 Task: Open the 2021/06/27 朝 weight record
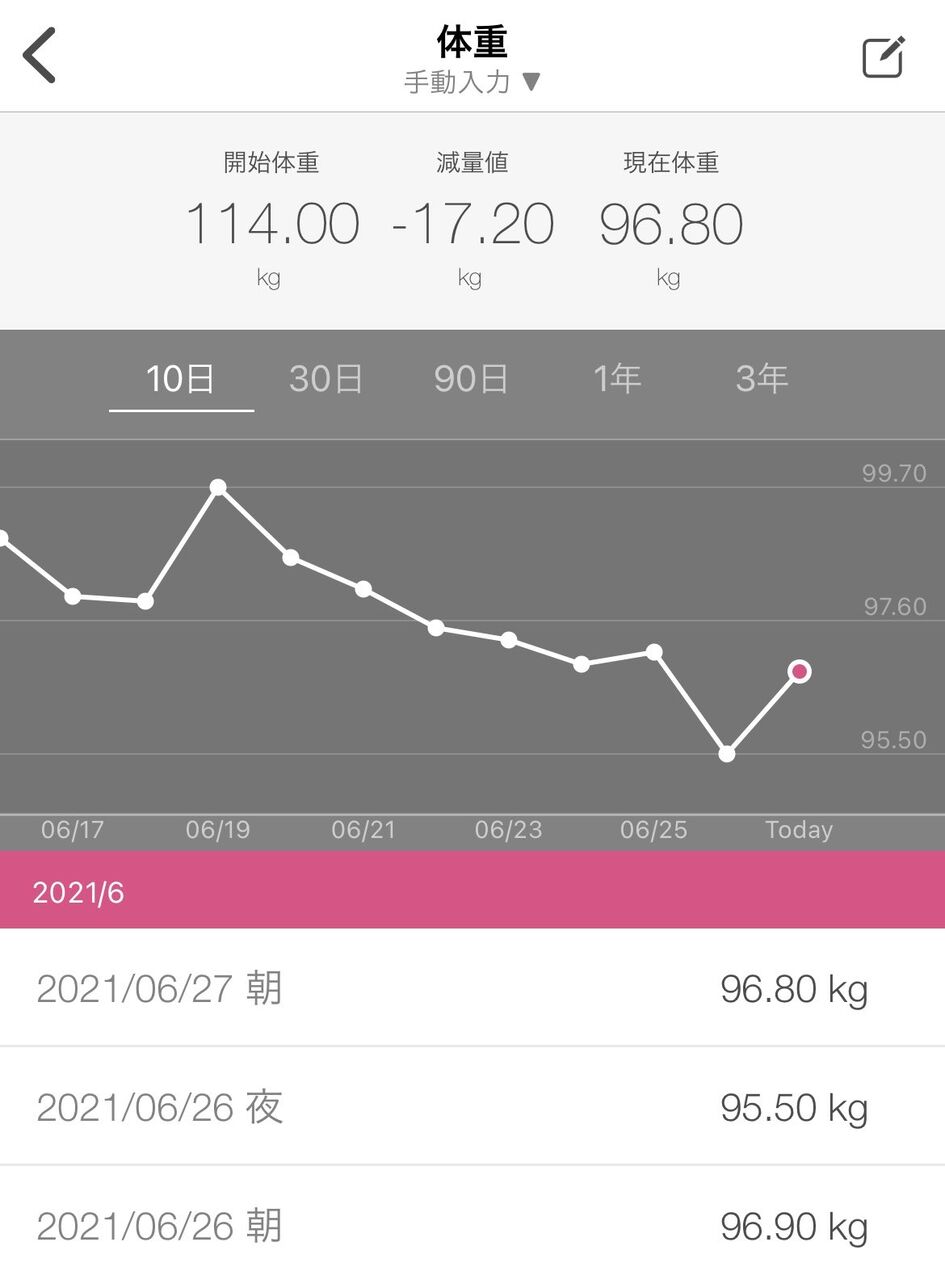pyautogui.click(x=472, y=989)
